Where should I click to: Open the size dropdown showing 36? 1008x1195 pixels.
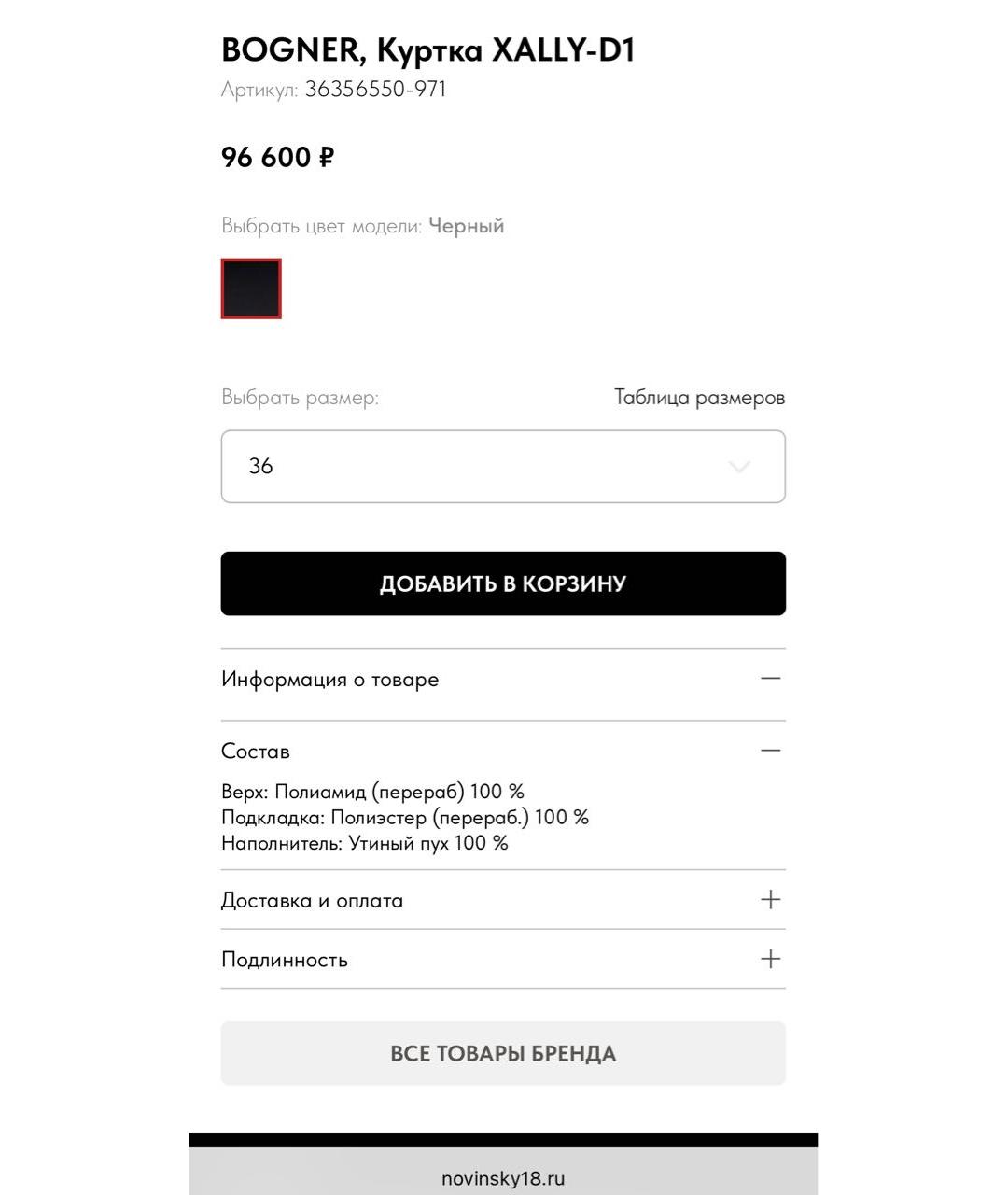(x=503, y=467)
